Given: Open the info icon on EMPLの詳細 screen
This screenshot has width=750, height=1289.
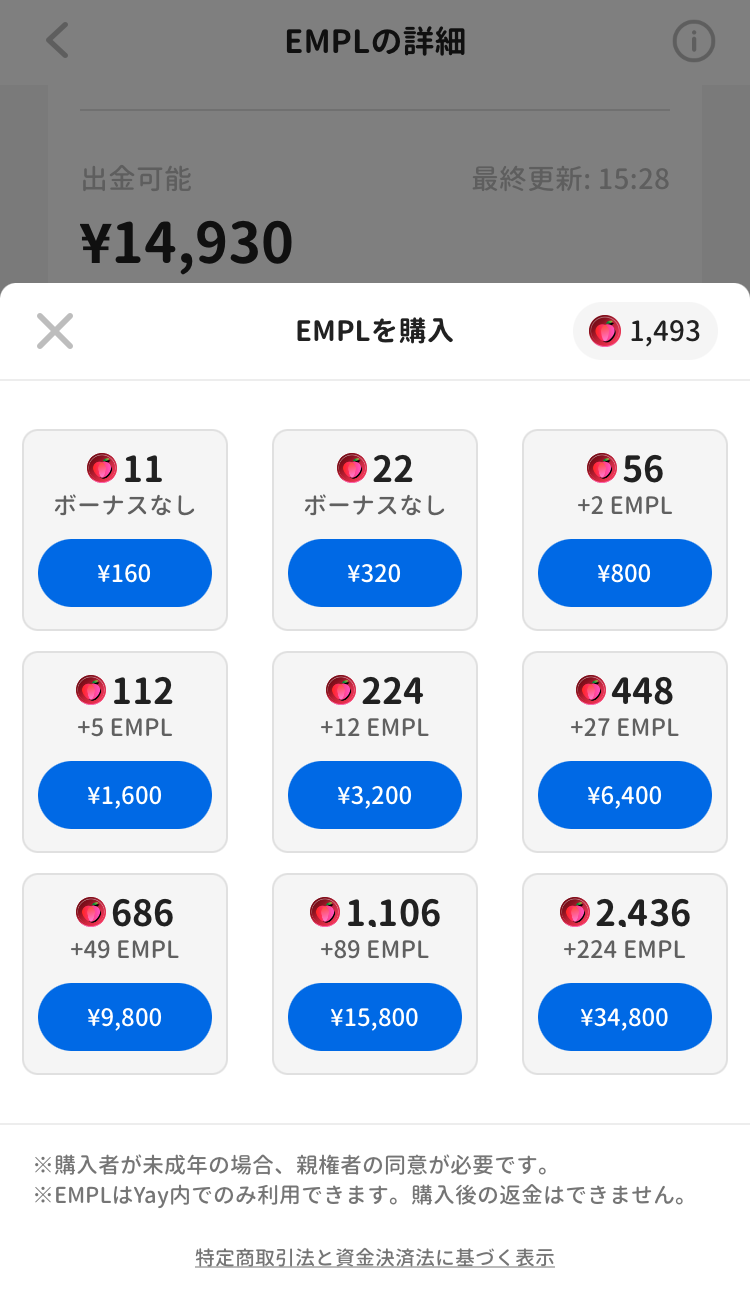Looking at the screenshot, I should click(693, 42).
